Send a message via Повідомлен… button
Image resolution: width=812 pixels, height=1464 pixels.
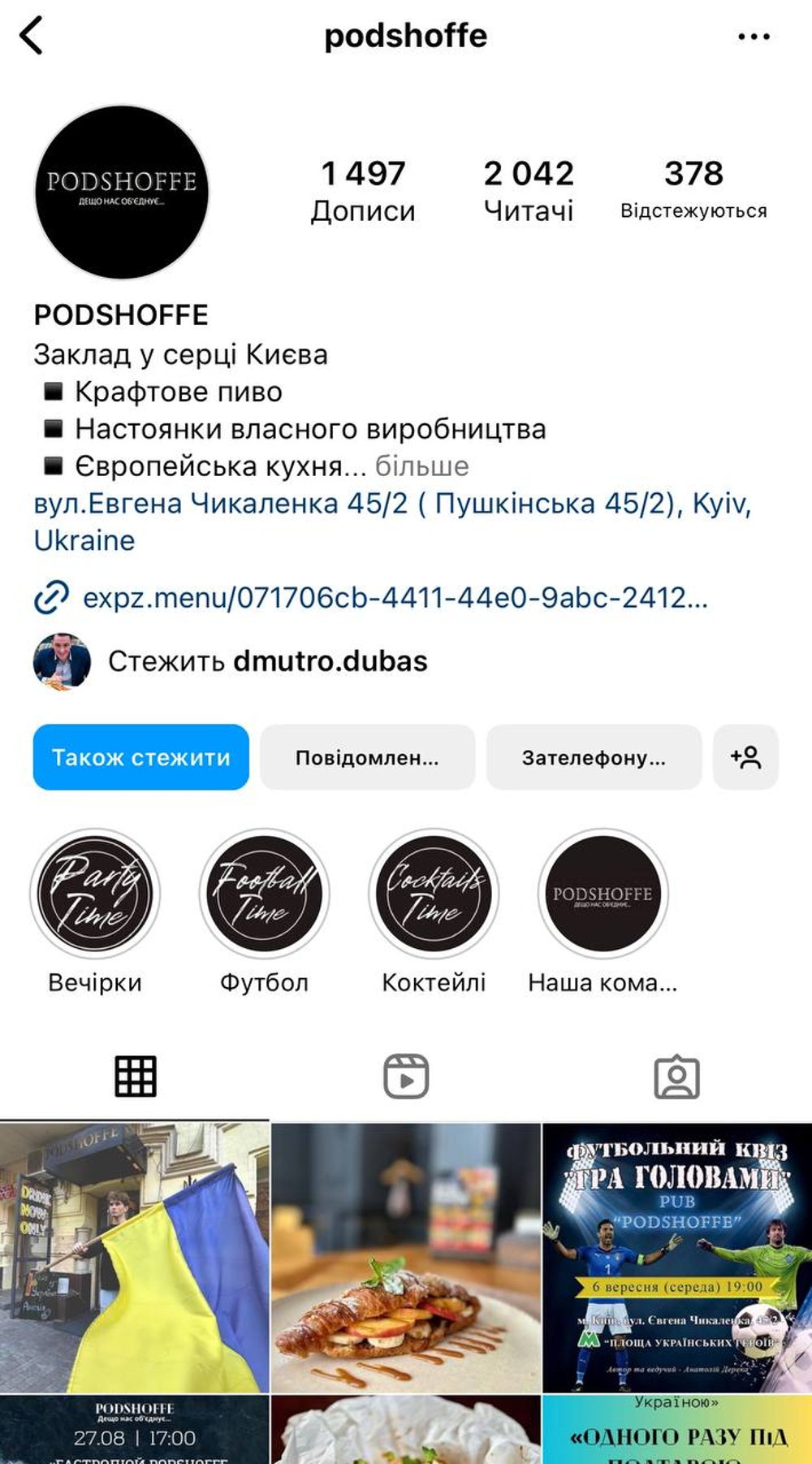point(367,757)
